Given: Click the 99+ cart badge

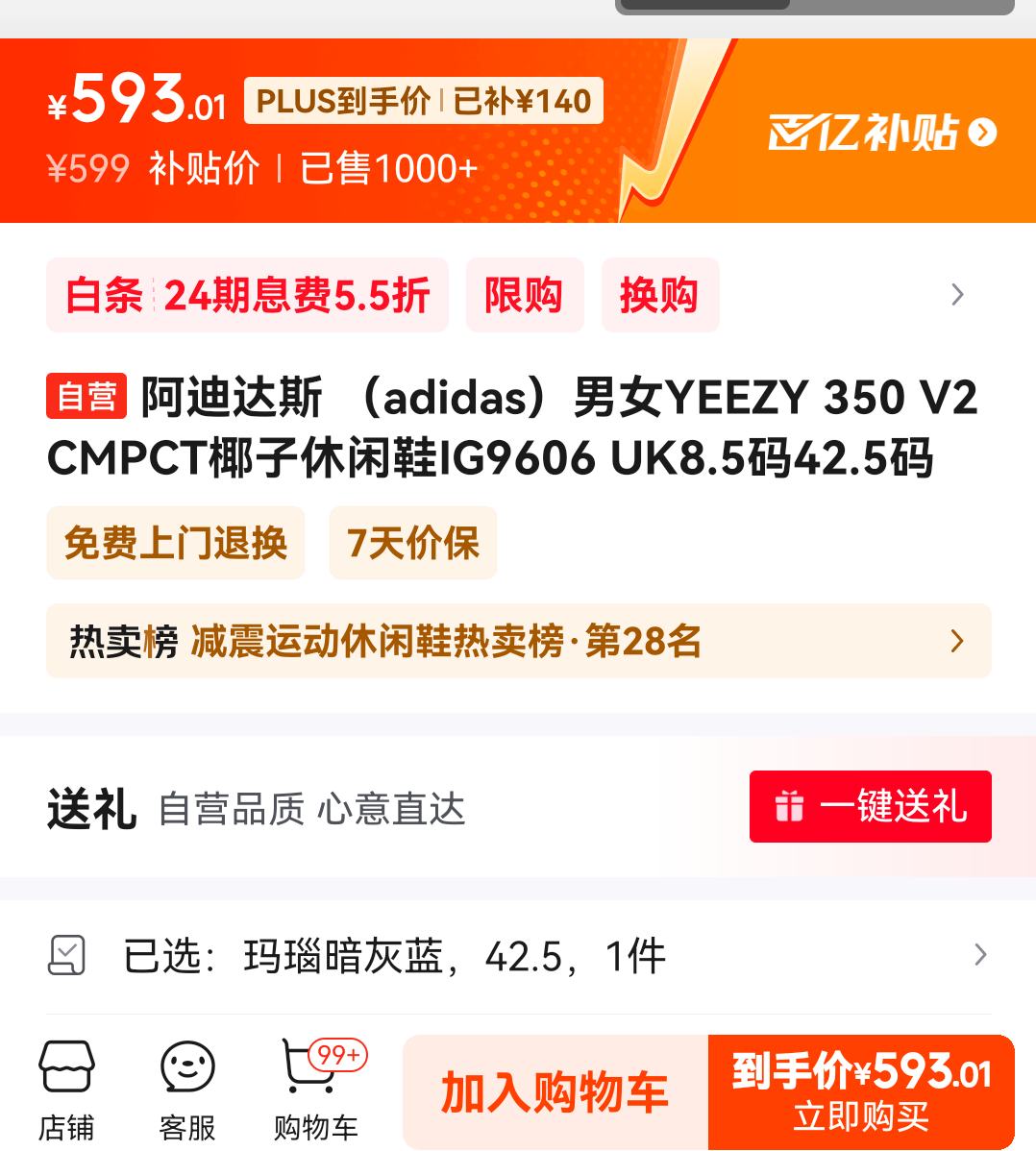Looking at the screenshot, I should click(x=336, y=1053).
